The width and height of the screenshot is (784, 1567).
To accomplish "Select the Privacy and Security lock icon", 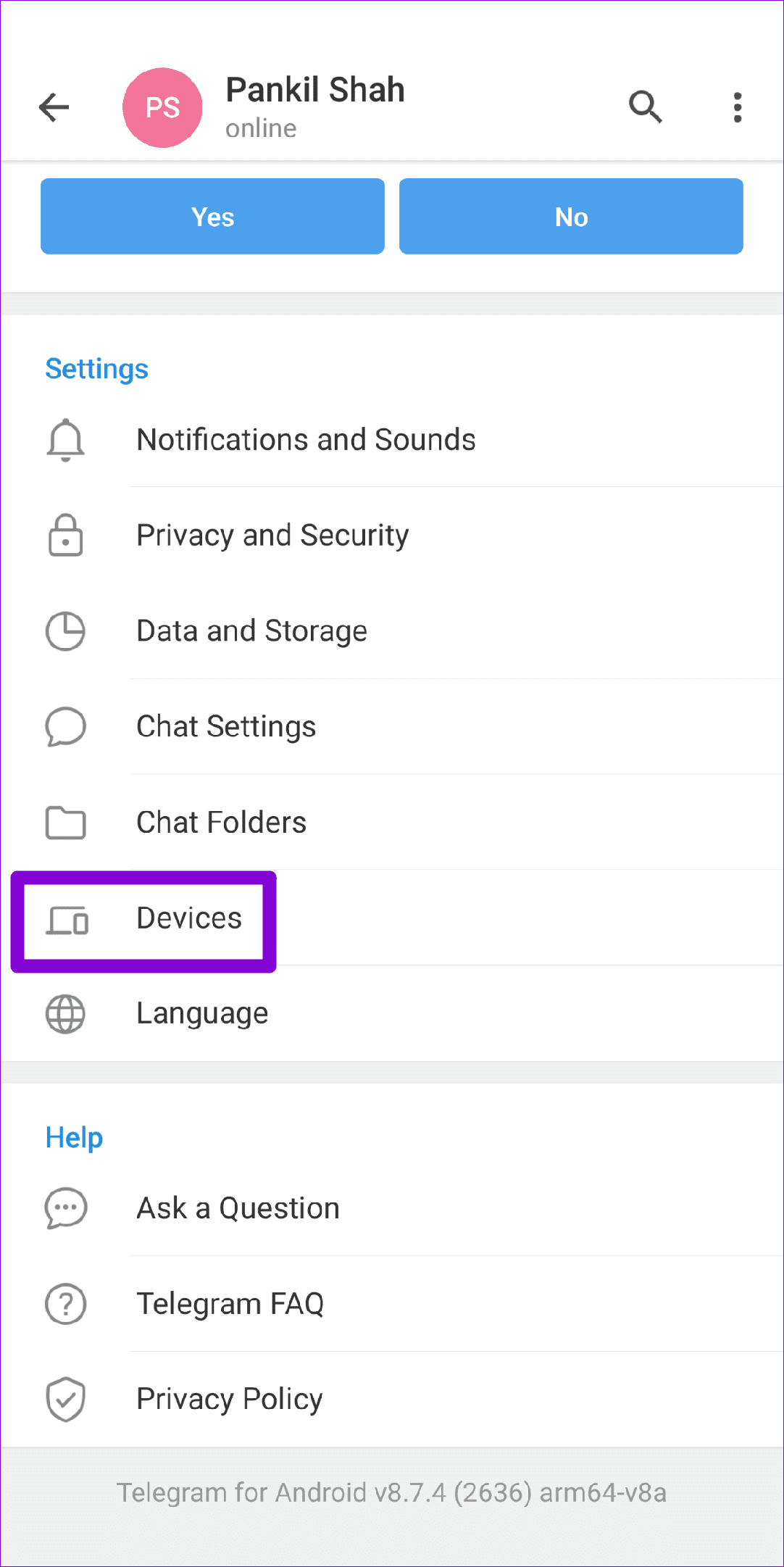I will (64, 536).
